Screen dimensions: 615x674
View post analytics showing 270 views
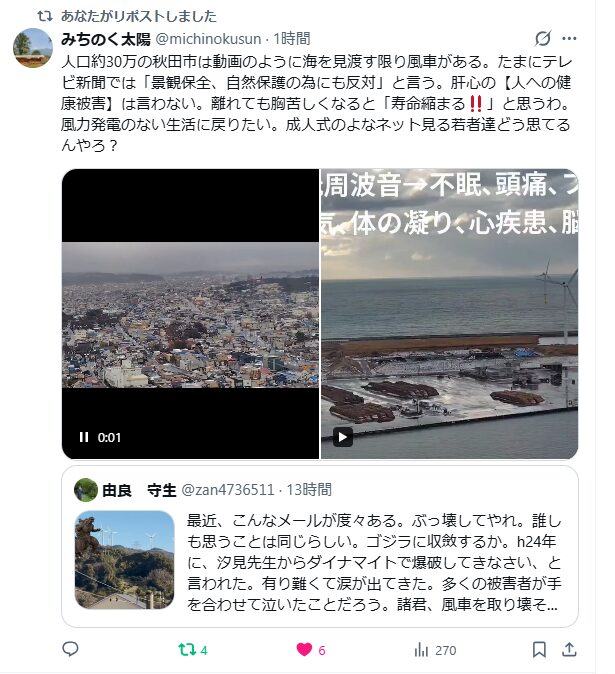[x=422, y=649]
